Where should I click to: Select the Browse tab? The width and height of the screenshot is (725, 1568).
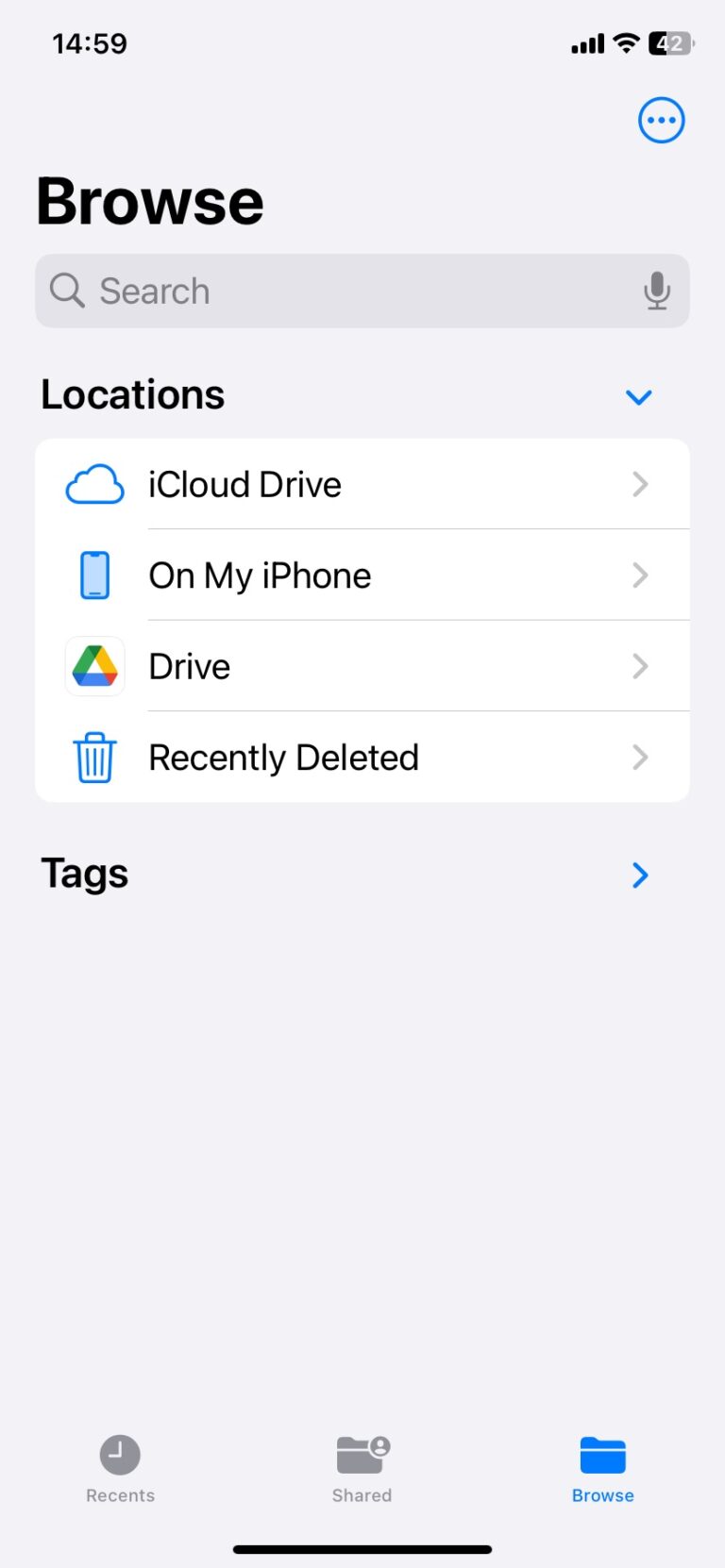(602, 1468)
